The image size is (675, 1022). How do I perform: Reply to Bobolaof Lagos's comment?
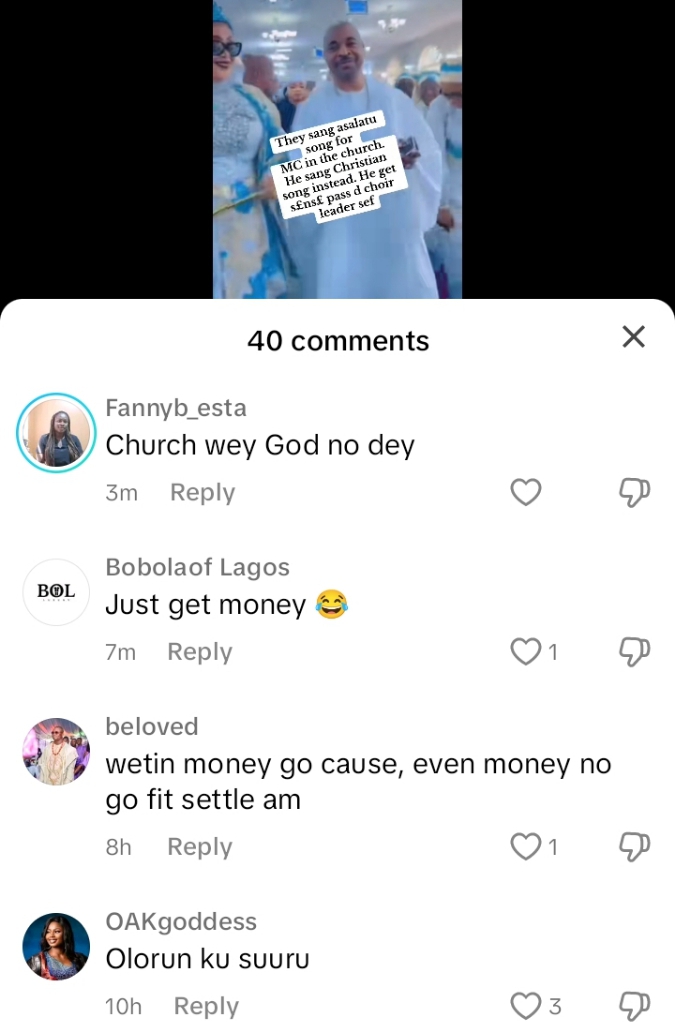(199, 652)
